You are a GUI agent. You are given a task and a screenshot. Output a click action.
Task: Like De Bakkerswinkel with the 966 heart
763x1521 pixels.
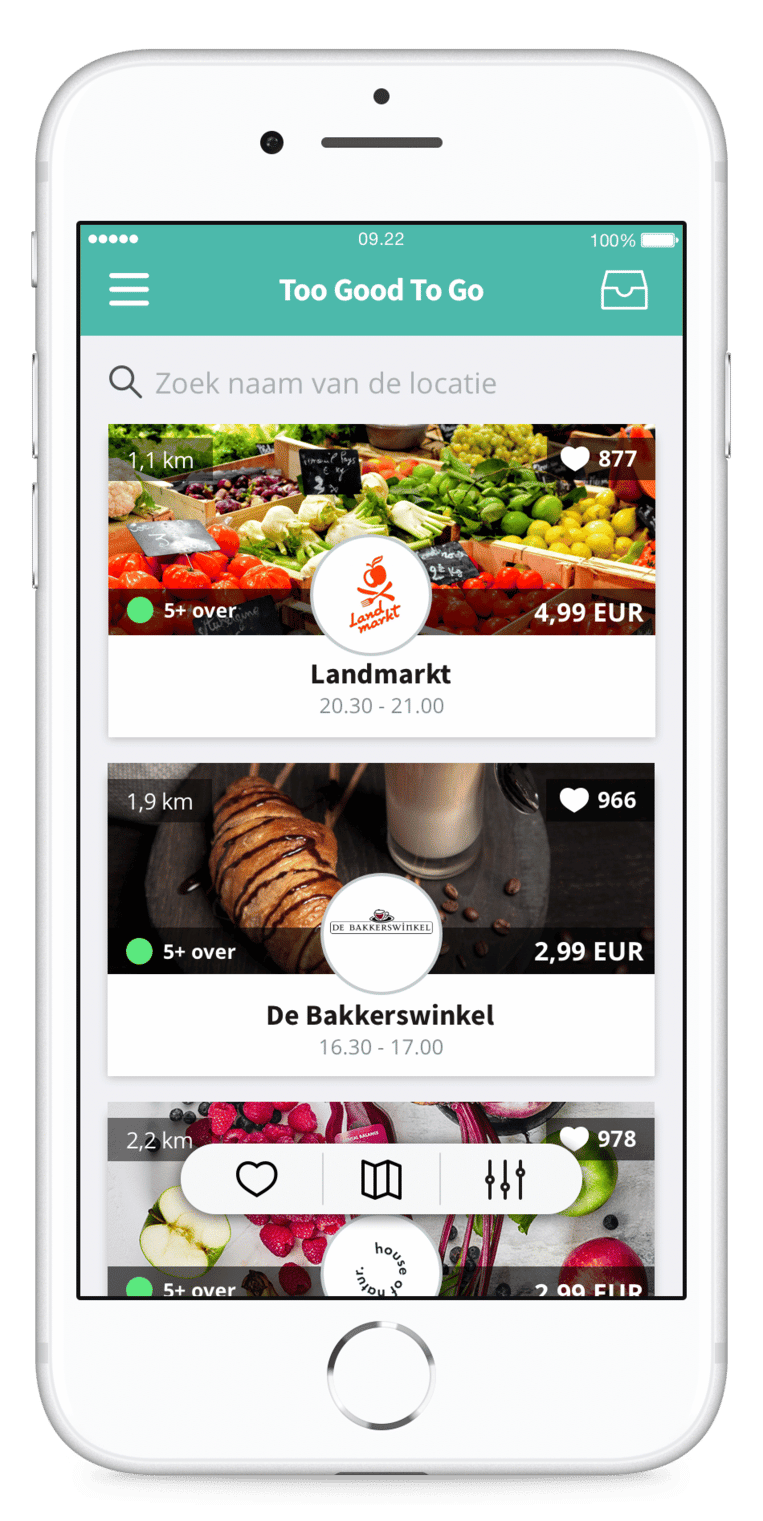pos(574,800)
